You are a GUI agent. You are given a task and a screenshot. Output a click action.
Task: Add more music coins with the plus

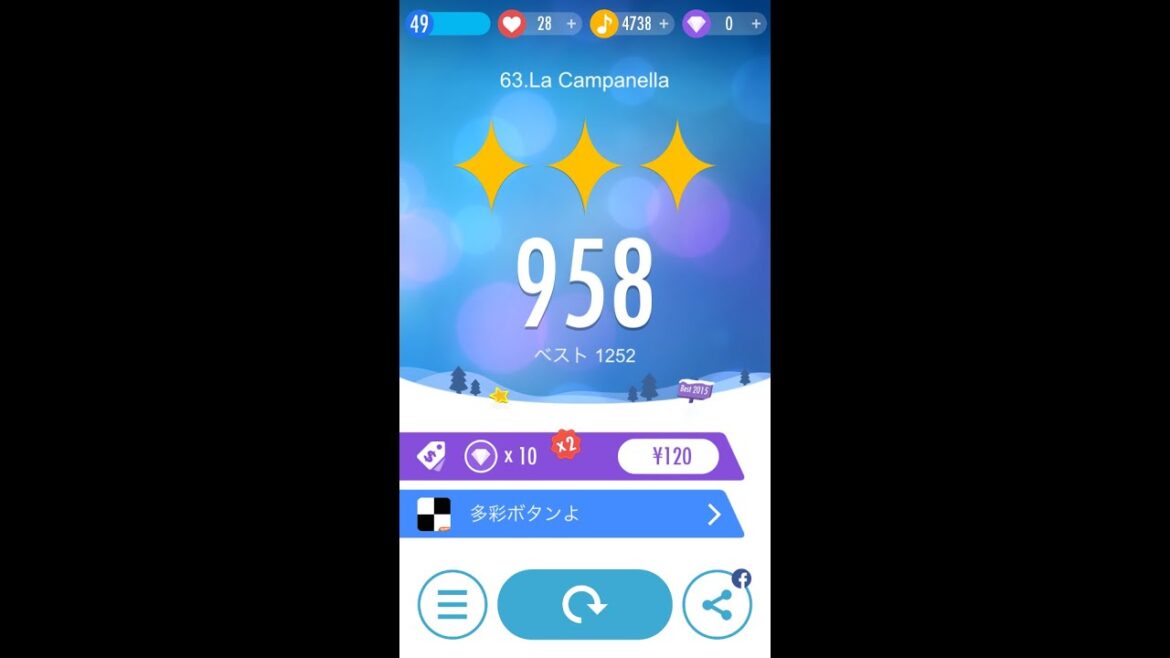[x=664, y=24]
